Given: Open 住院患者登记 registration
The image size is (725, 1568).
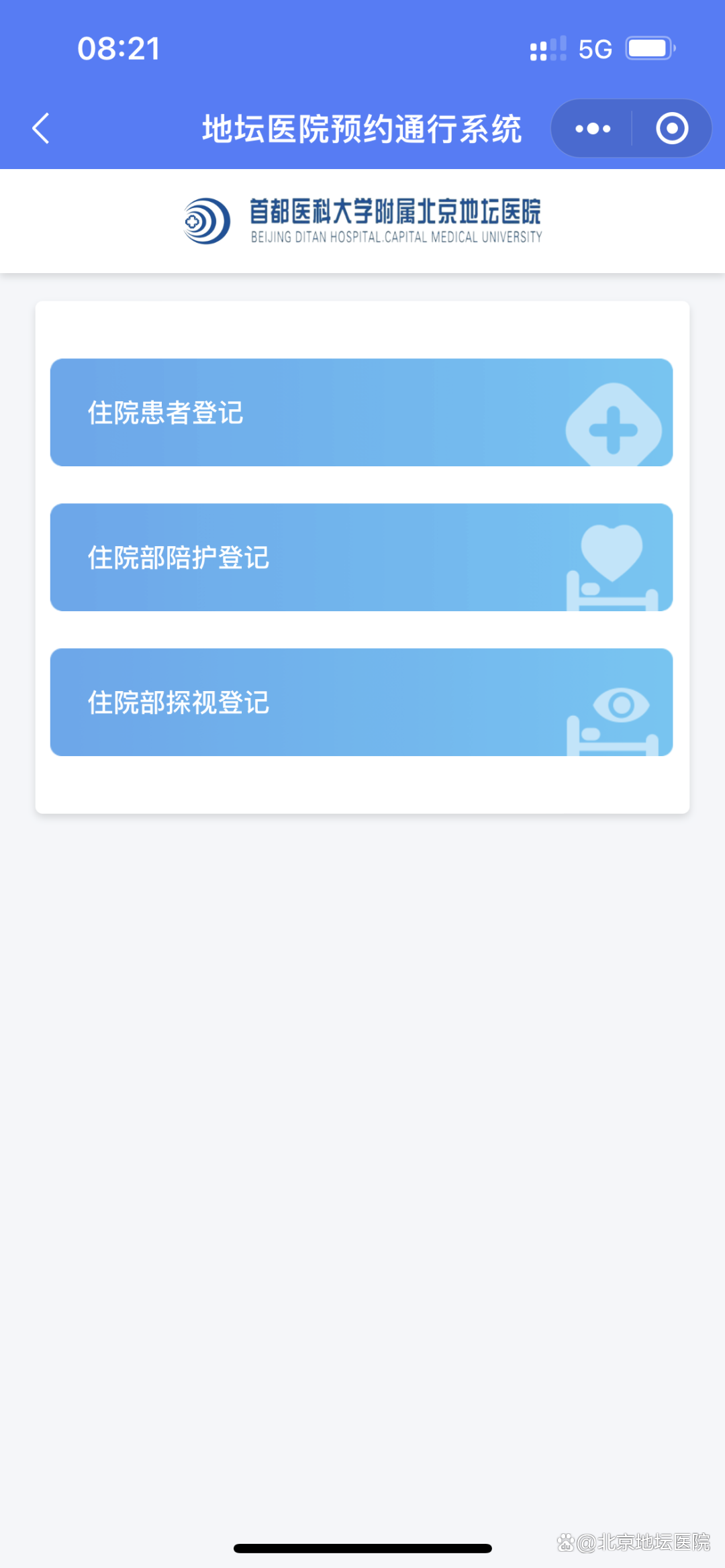Looking at the screenshot, I should coord(361,413).
